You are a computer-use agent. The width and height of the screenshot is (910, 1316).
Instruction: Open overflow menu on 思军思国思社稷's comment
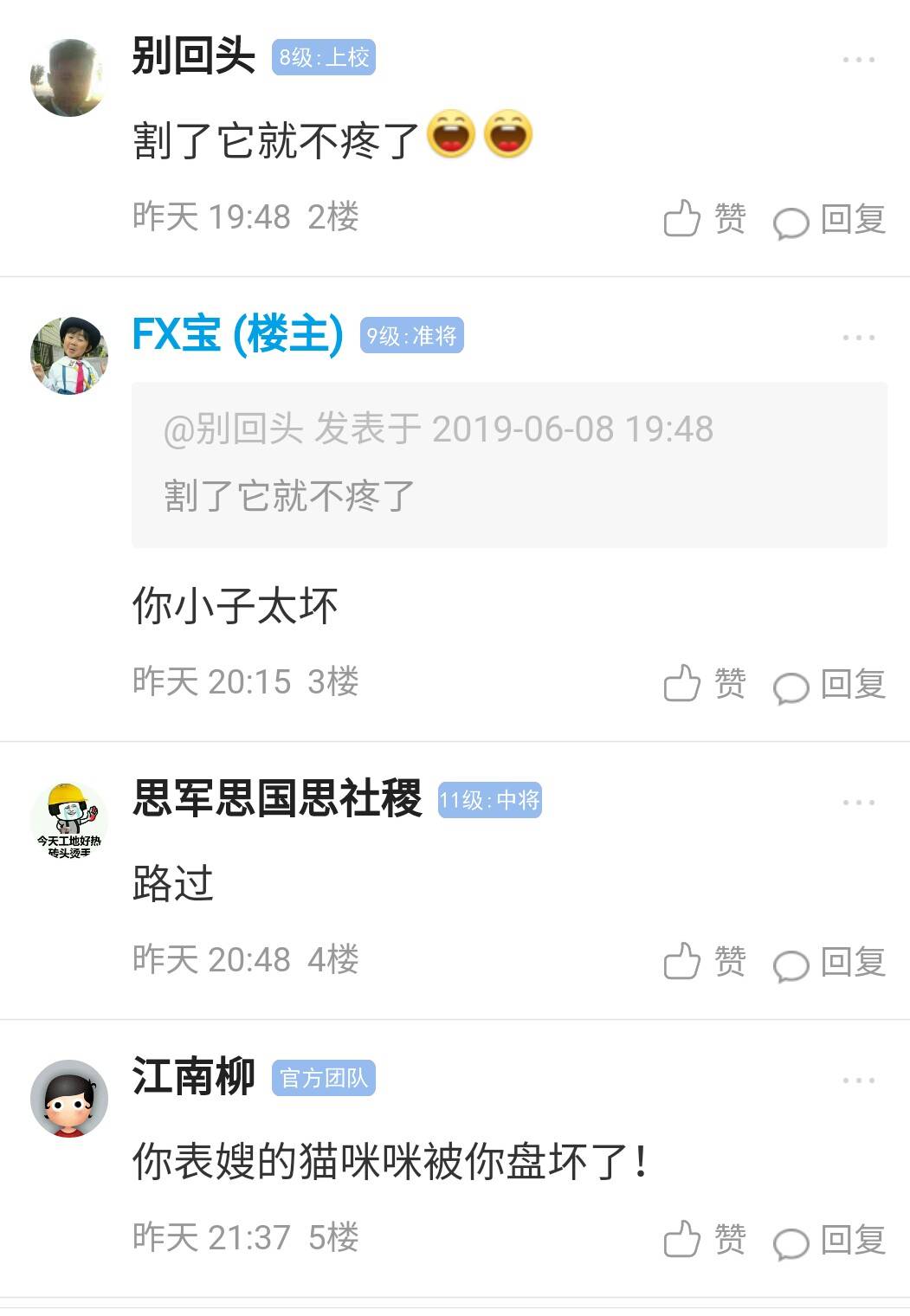pyautogui.click(x=858, y=803)
